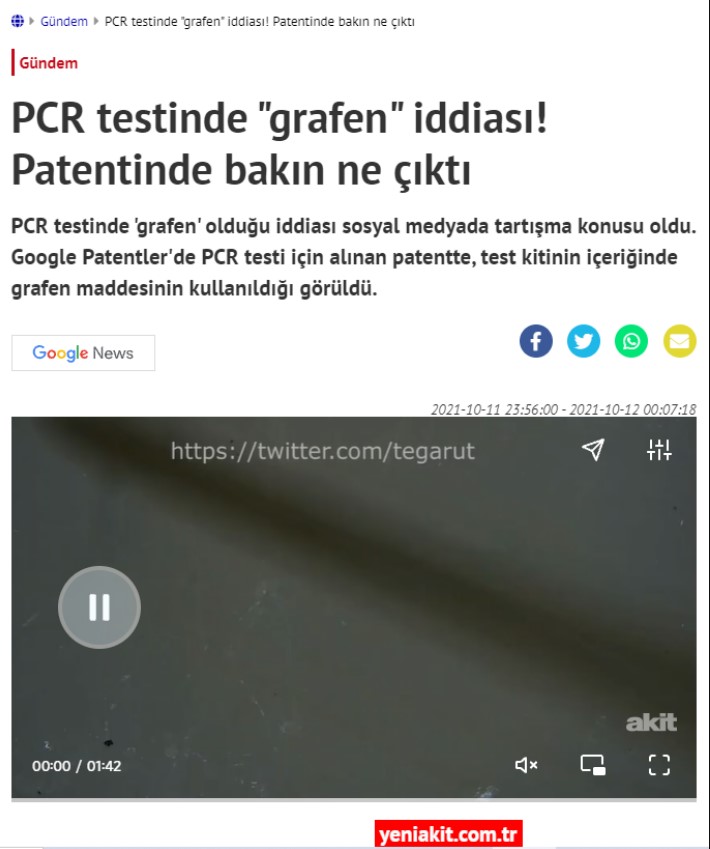Image resolution: width=710 pixels, height=849 pixels.
Task: Tap the video progress bar
Action: [x=354, y=797]
